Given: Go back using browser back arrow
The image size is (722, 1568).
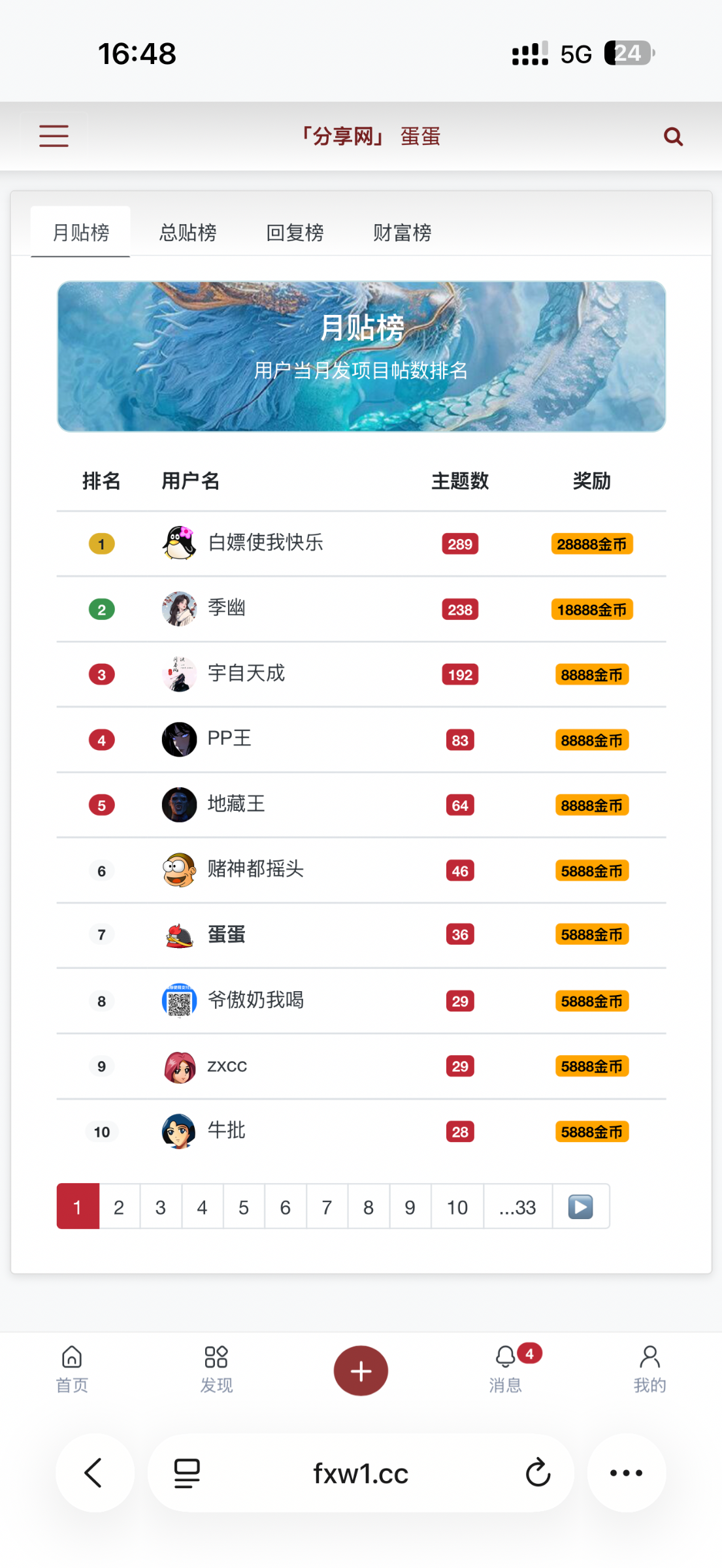Looking at the screenshot, I should click(94, 1473).
